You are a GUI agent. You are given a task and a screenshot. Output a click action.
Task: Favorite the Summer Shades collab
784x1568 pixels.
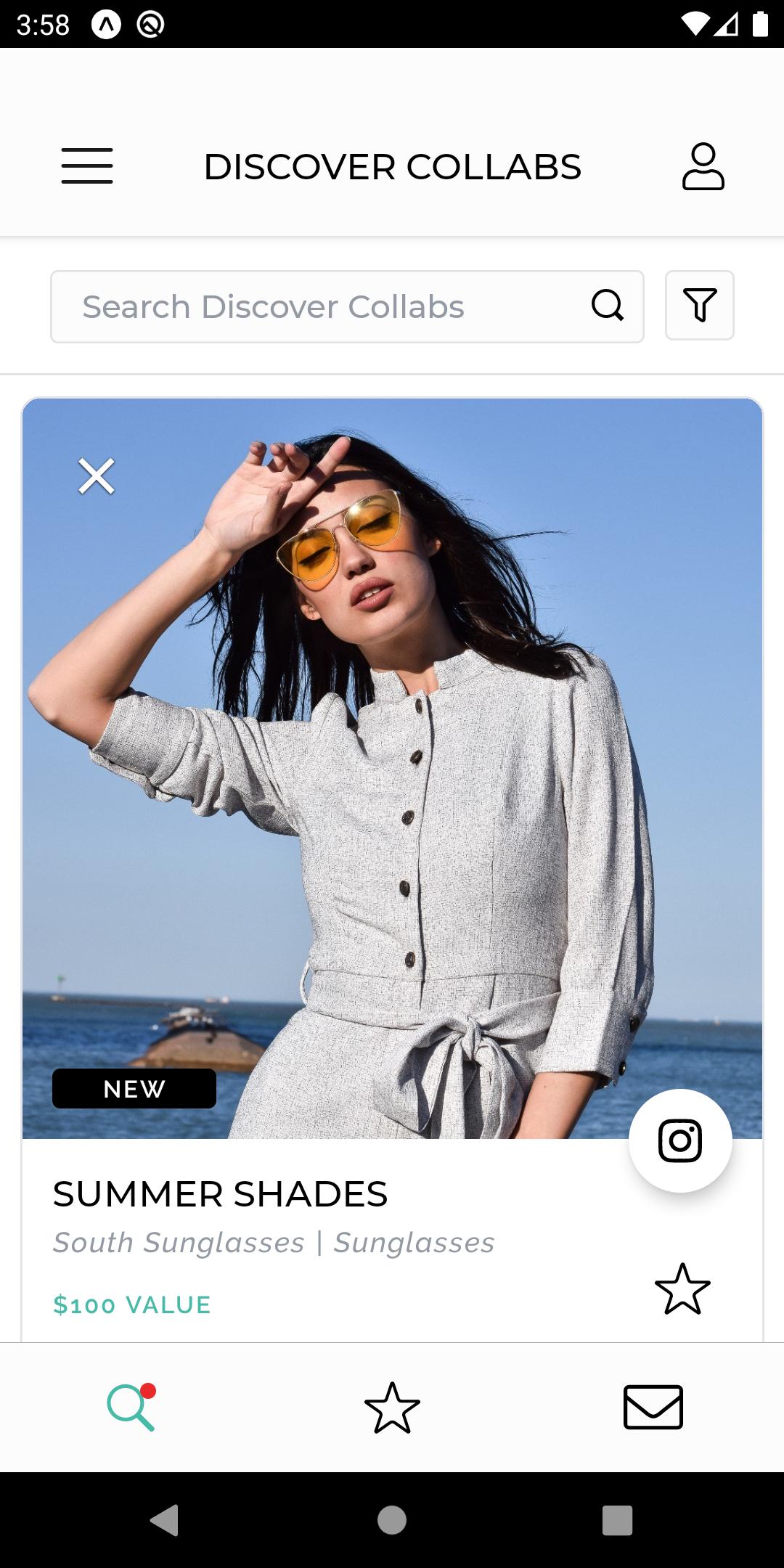tap(682, 1289)
